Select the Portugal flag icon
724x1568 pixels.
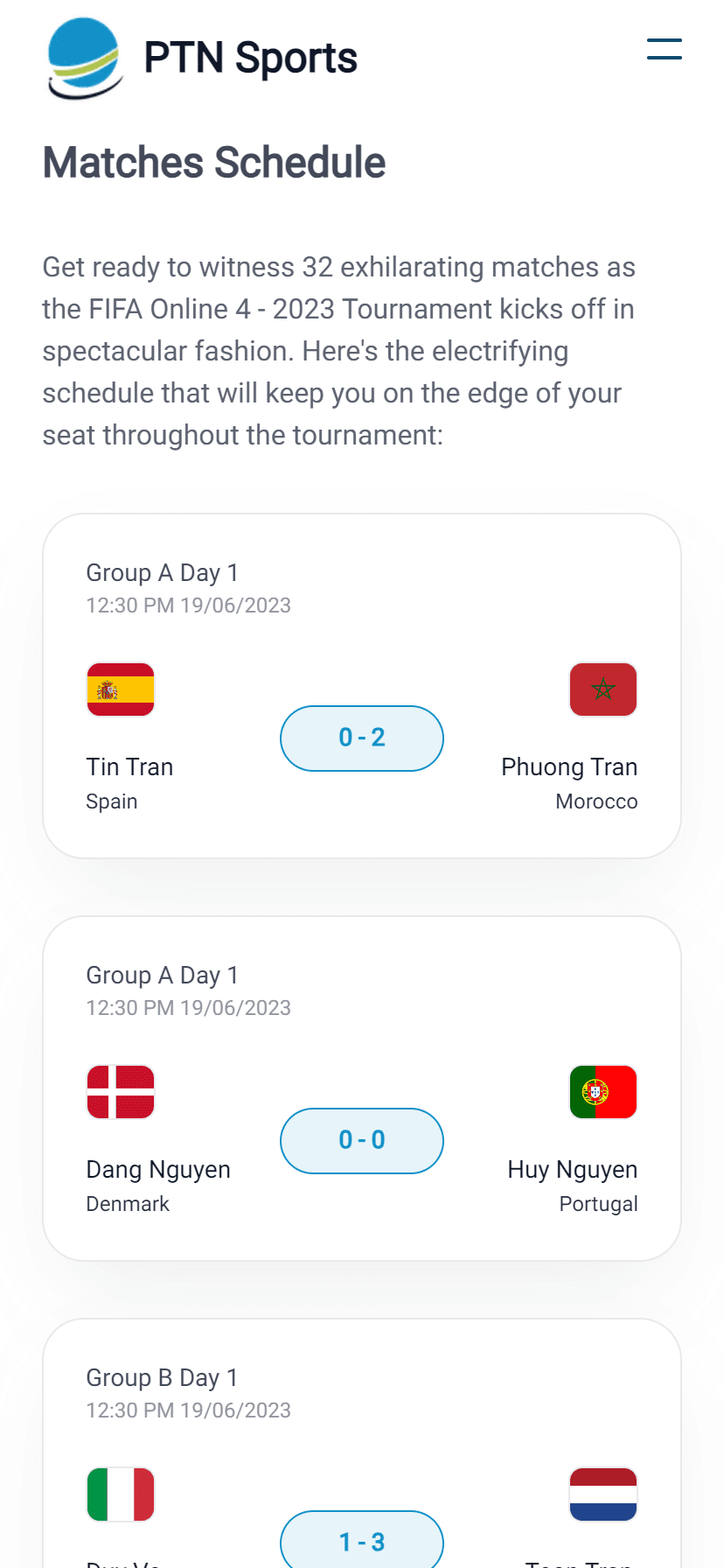pos(602,1092)
